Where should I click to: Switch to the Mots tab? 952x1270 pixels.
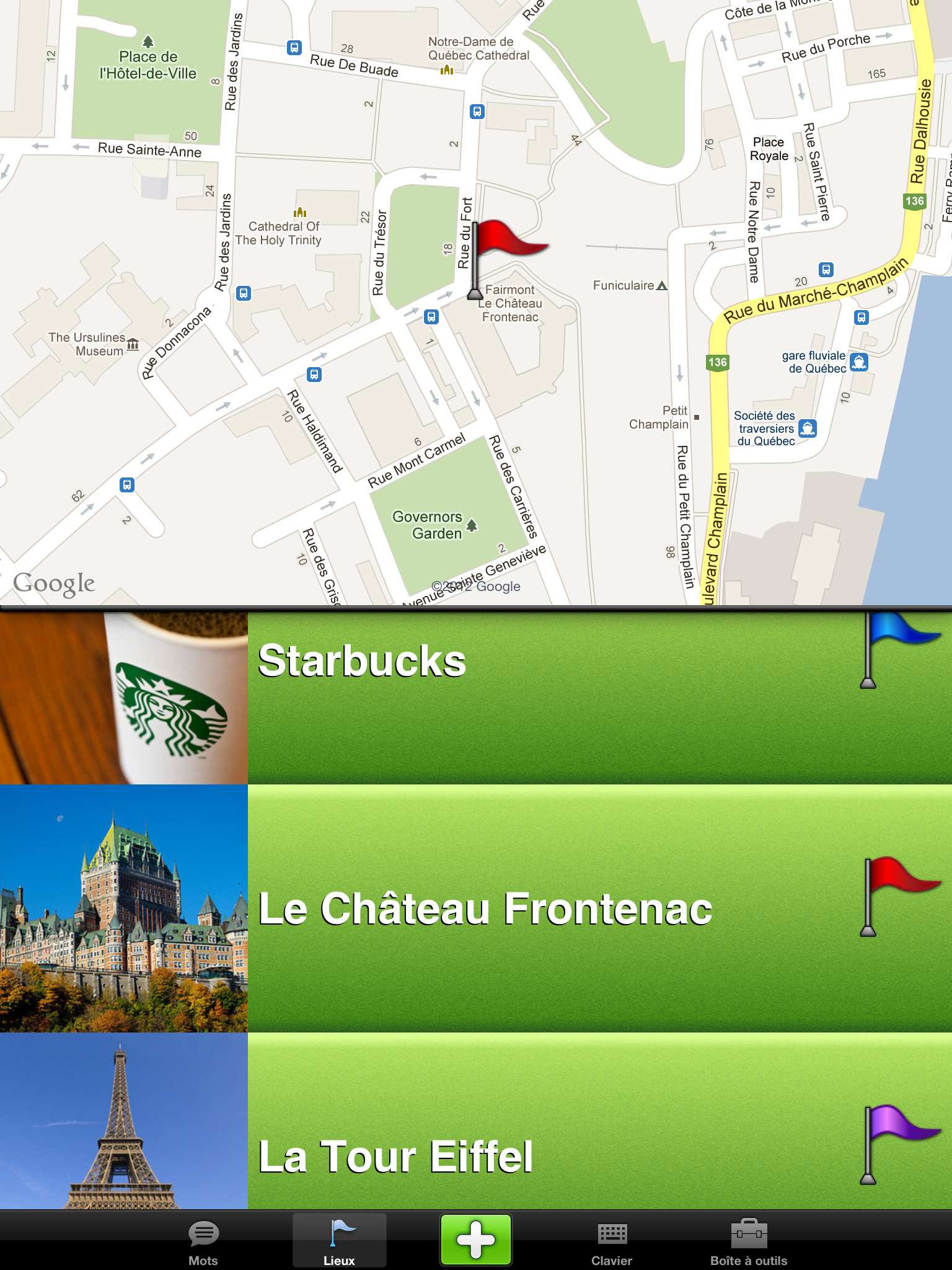coord(203,1241)
